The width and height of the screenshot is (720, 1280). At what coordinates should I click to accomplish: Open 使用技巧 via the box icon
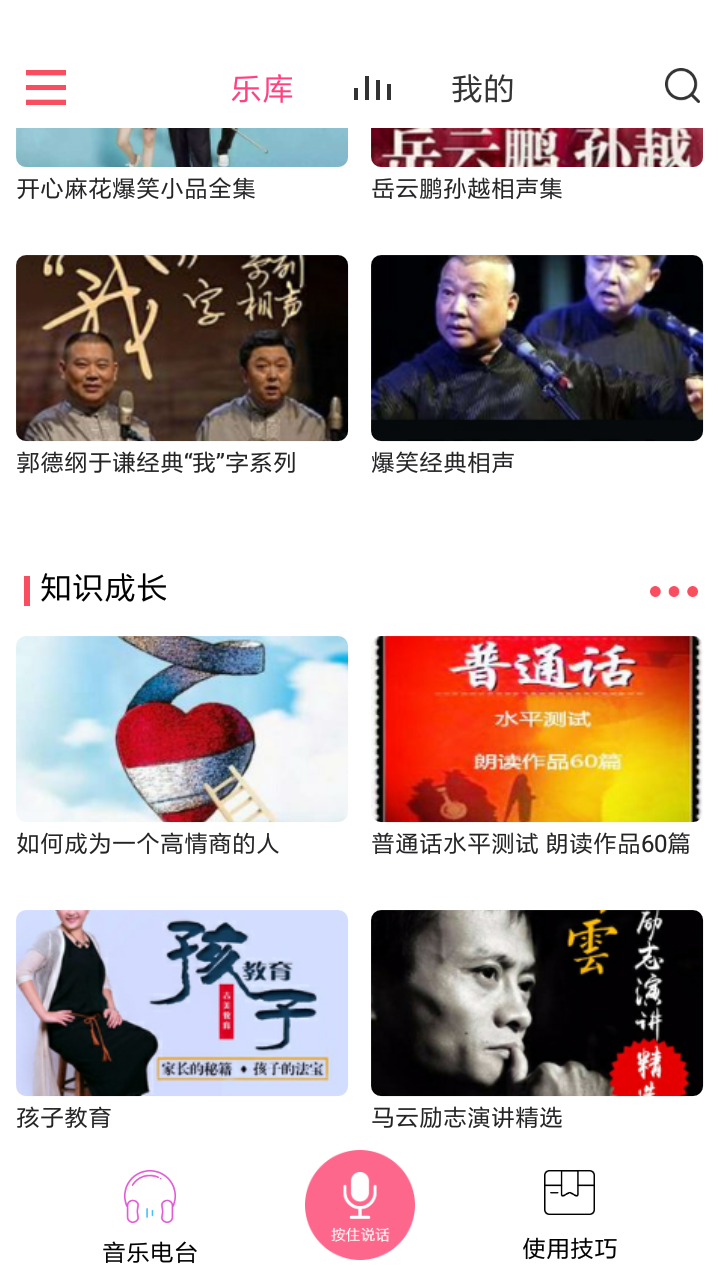(x=569, y=1191)
